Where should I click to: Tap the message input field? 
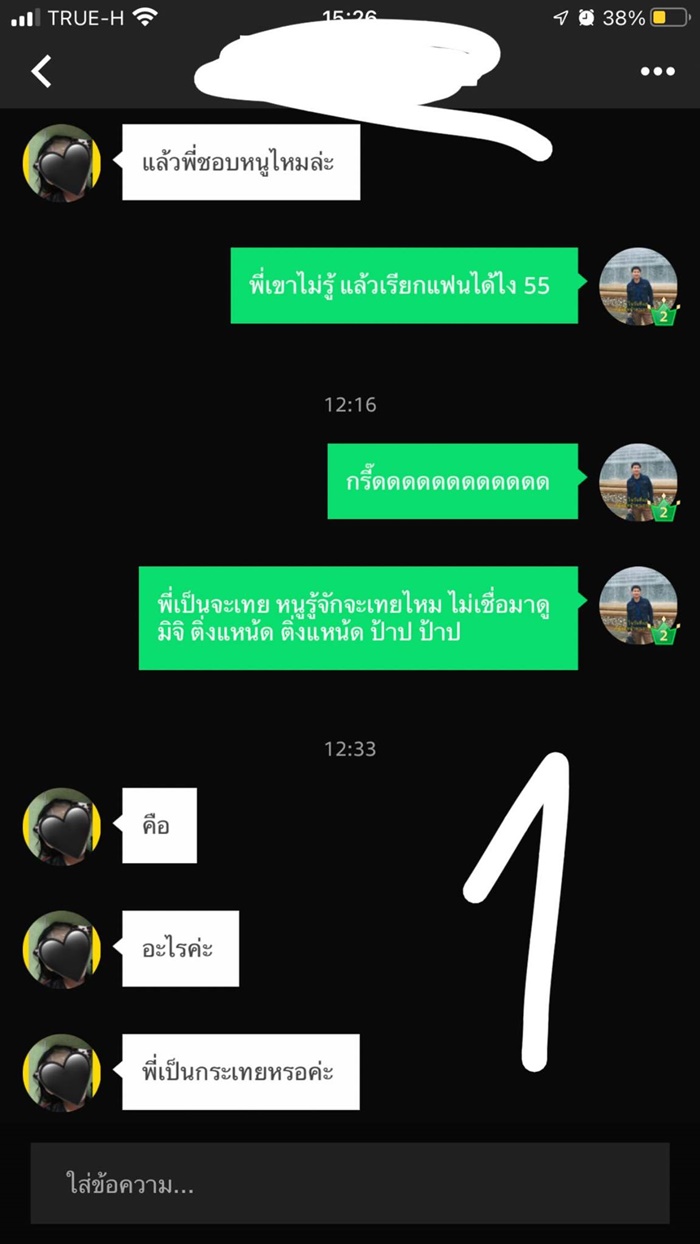tap(349, 1185)
